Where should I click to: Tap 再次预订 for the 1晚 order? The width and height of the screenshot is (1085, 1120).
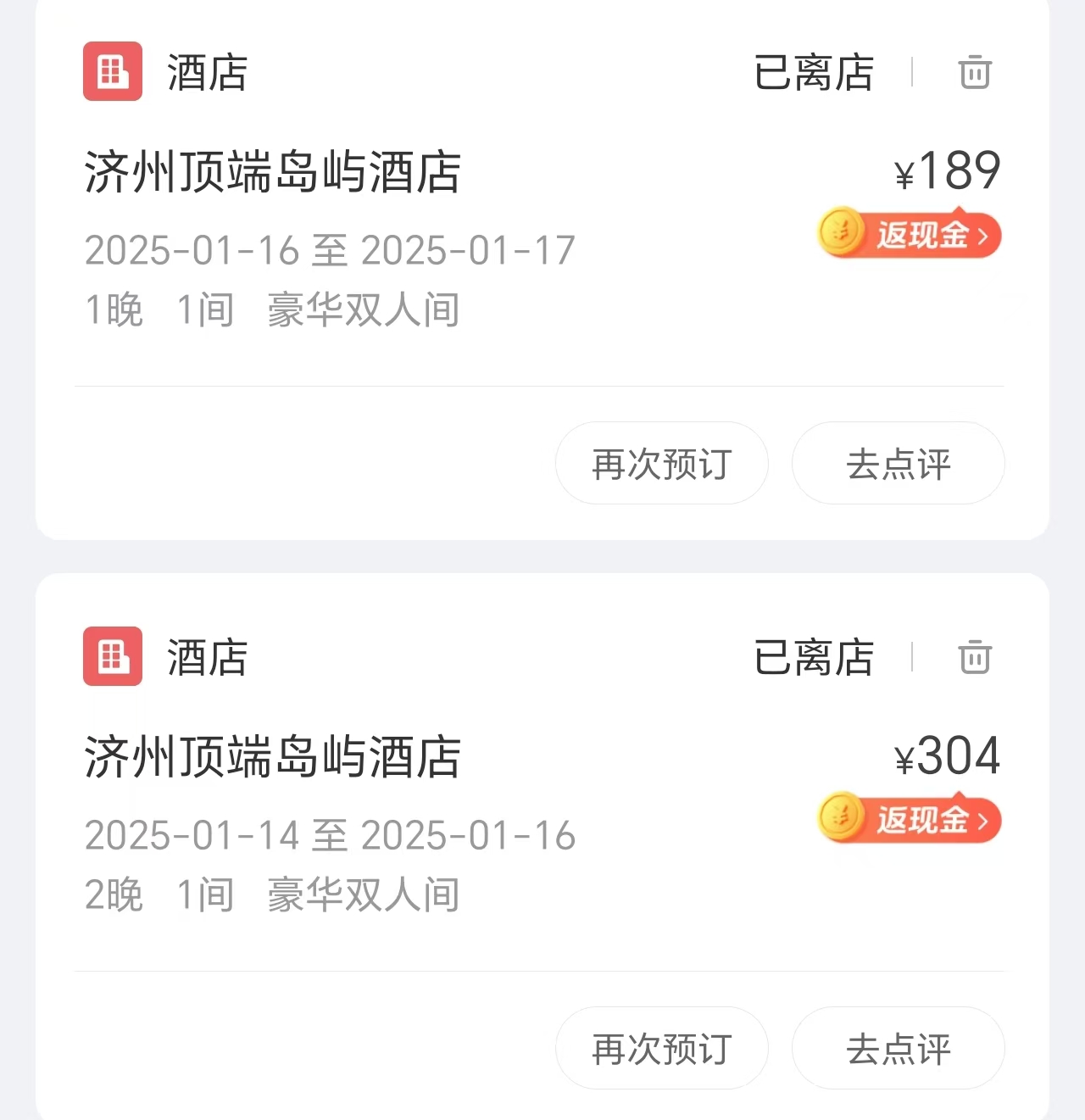[x=661, y=464]
